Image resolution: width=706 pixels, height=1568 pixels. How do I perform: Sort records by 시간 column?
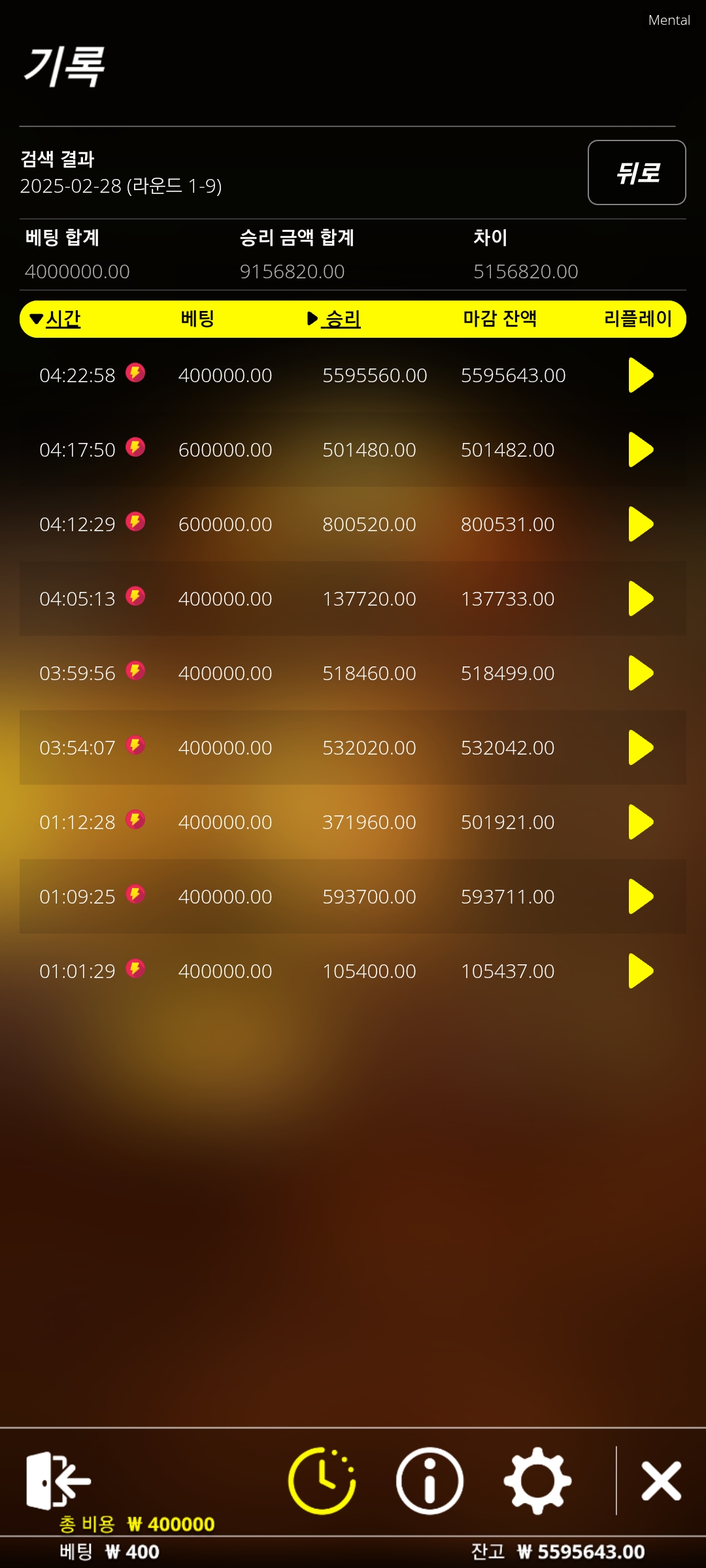tap(56, 319)
